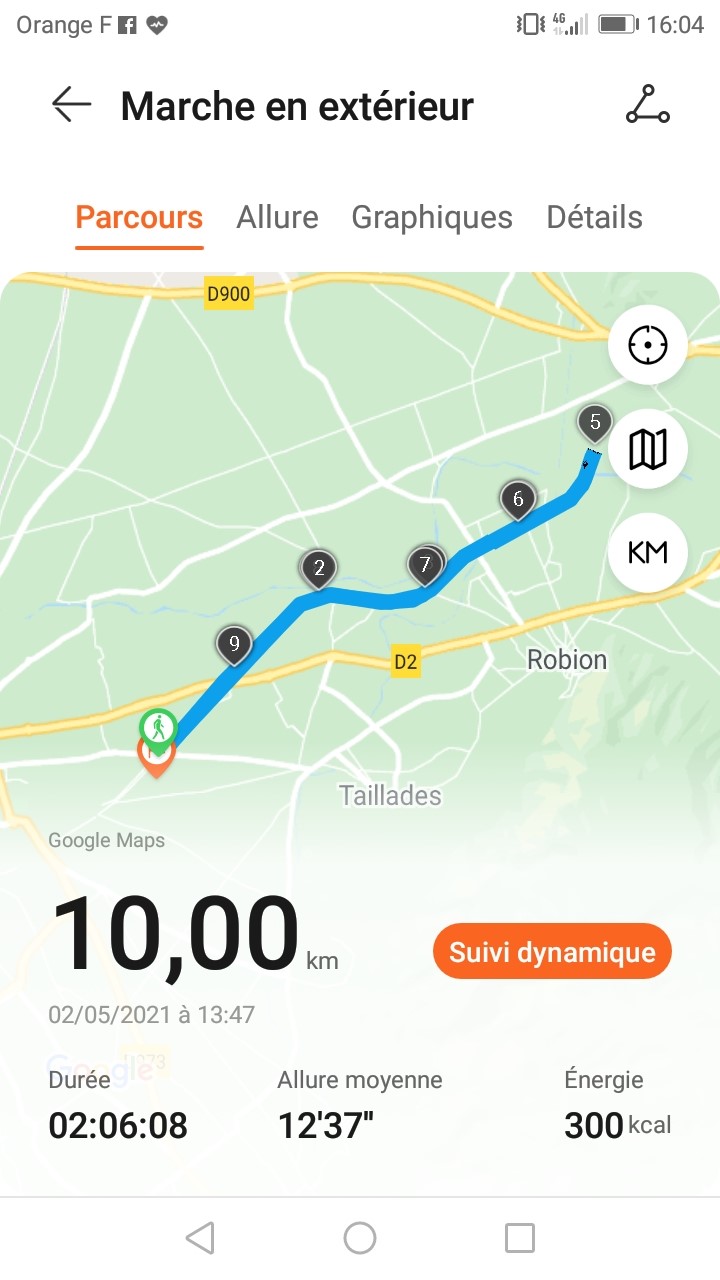720x1280 pixels.
Task: Open the Détails tab
Action: click(594, 217)
